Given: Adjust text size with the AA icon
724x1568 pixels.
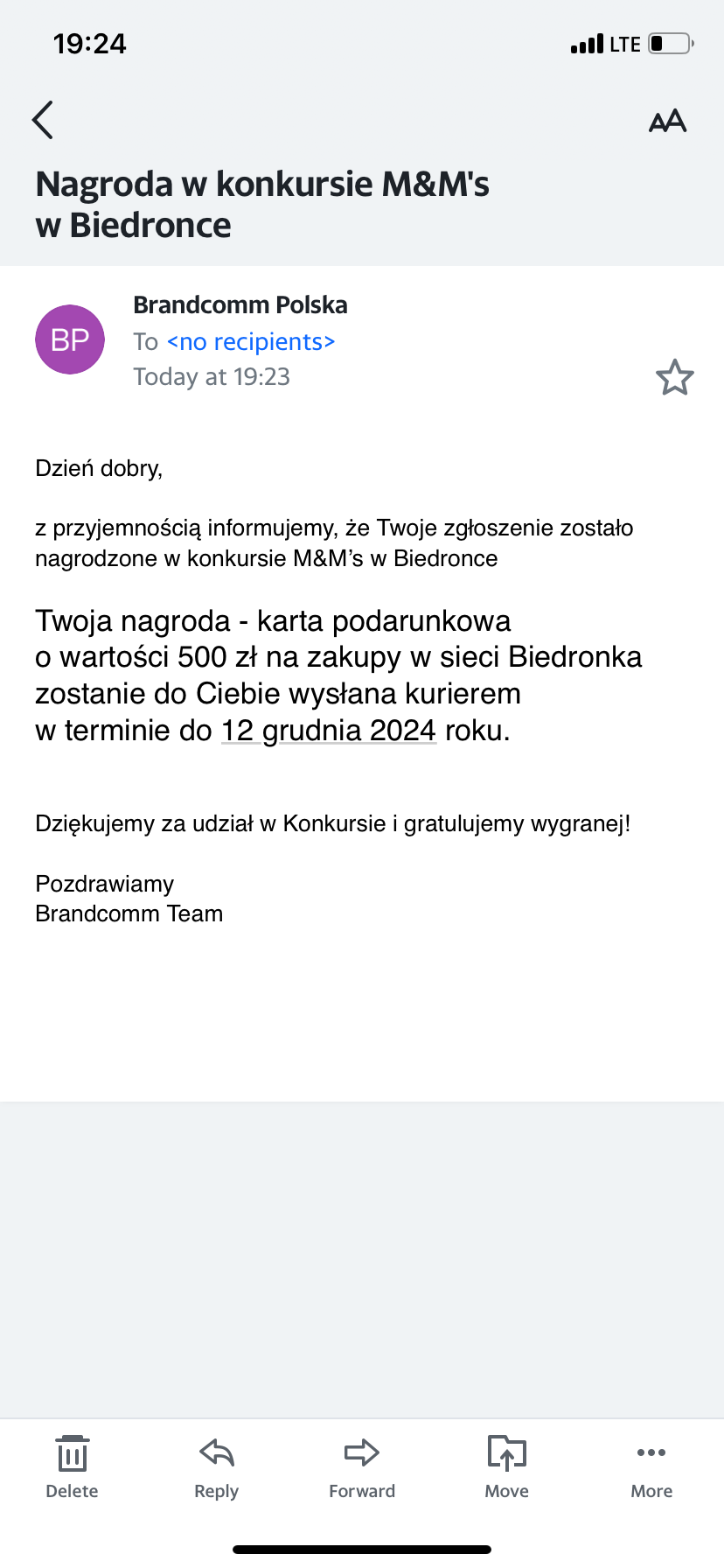Looking at the screenshot, I should click(x=667, y=121).
